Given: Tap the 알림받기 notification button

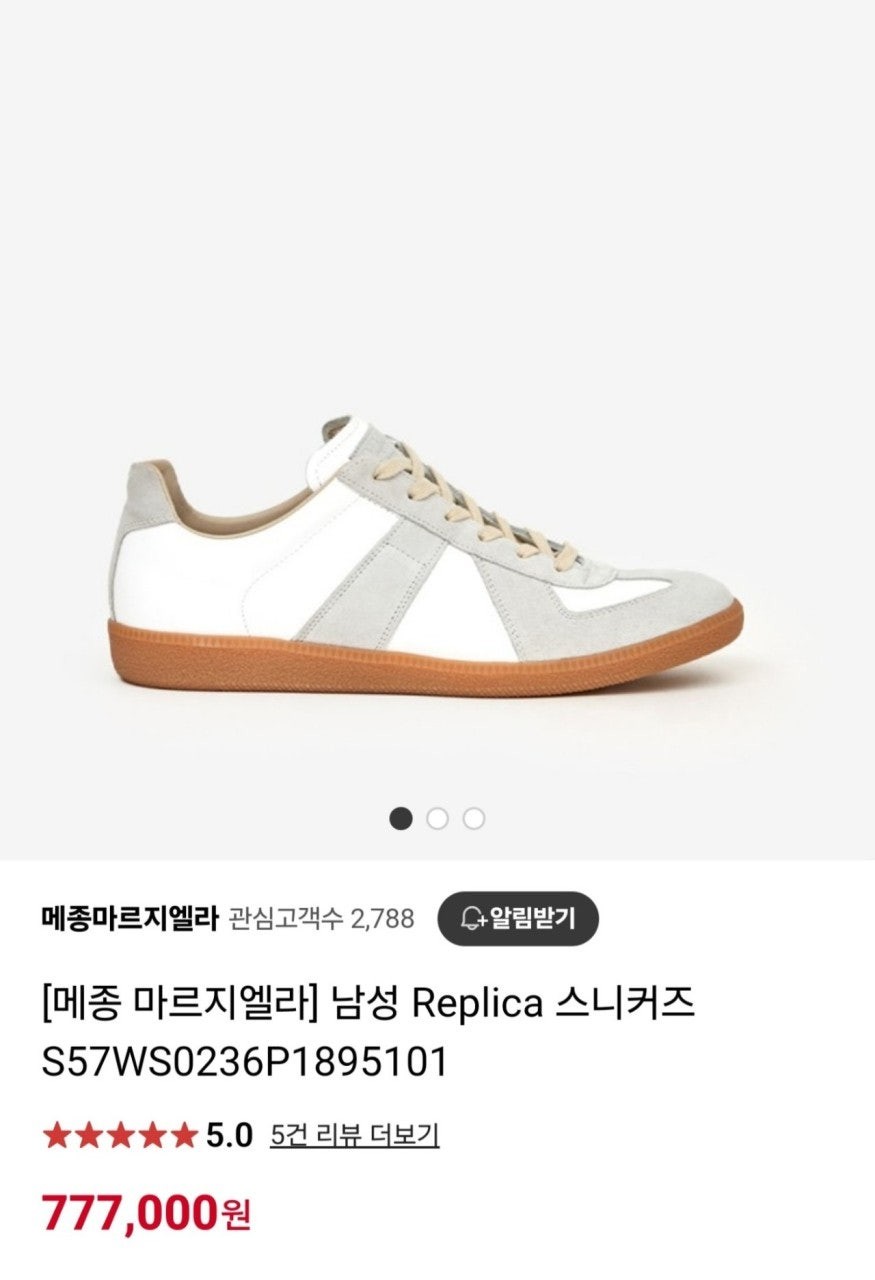Looking at the screenshot, I should [x=518, y=918].
